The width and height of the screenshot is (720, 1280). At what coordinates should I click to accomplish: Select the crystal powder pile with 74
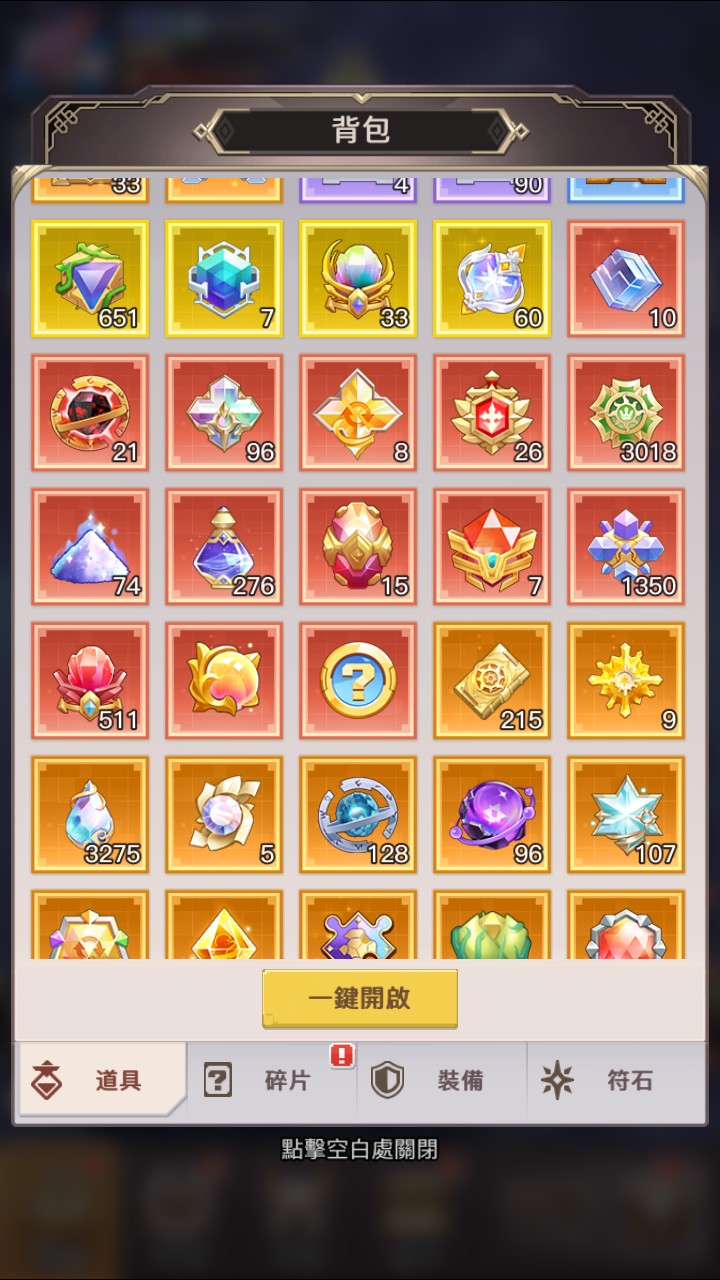pos(90,547)
